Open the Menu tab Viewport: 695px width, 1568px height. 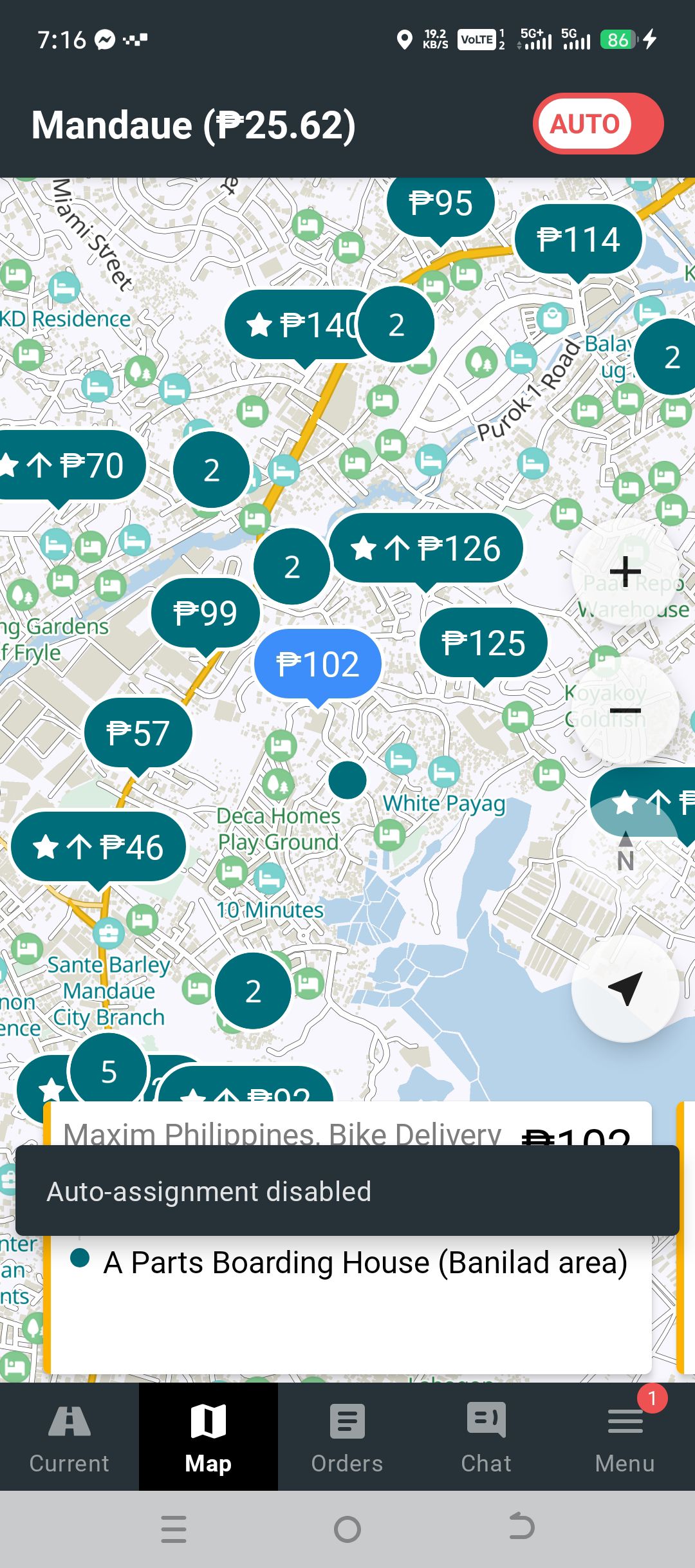tap(625, 1436)
